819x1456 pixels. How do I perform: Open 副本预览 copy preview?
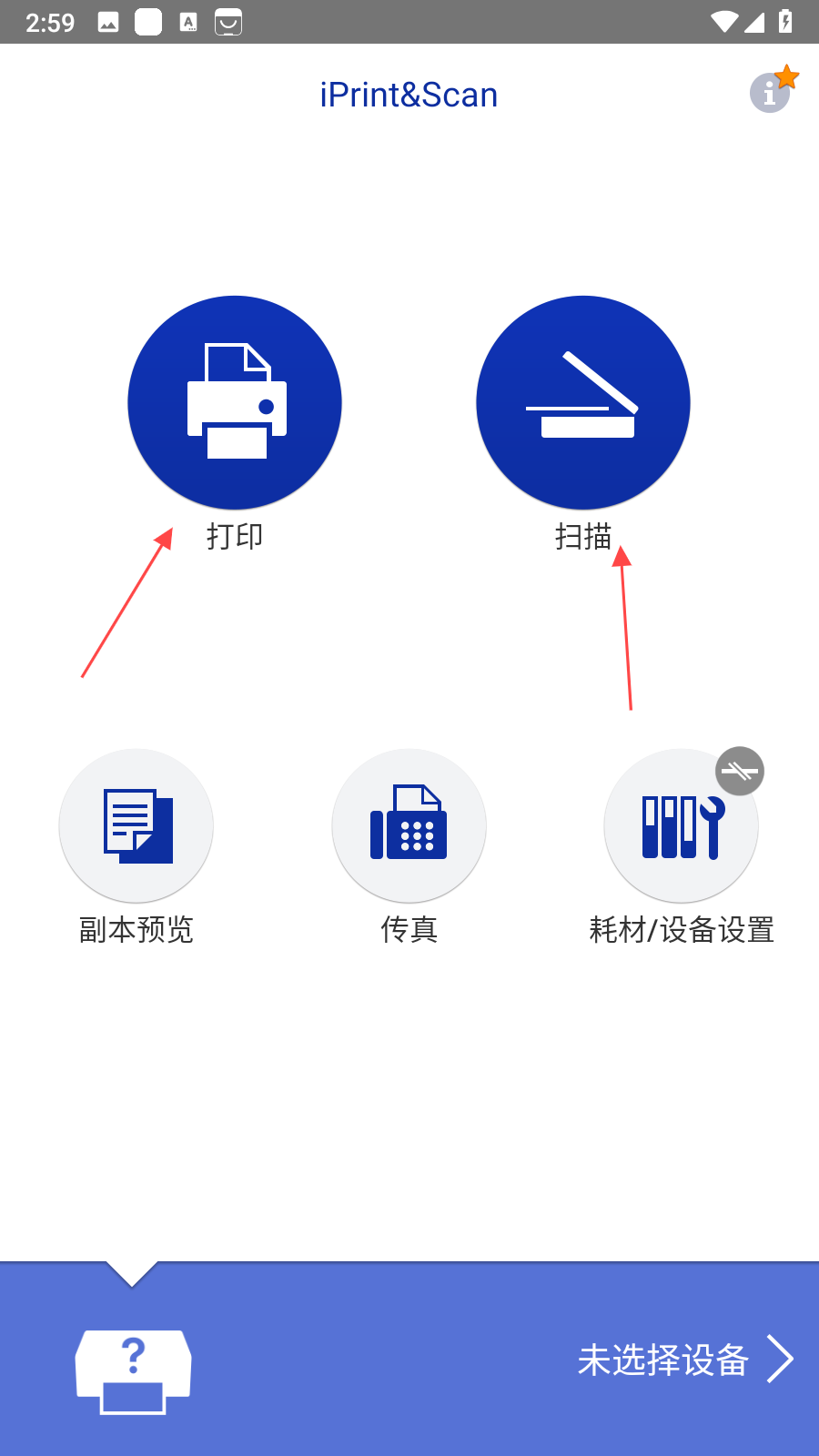tap(136, 826)
